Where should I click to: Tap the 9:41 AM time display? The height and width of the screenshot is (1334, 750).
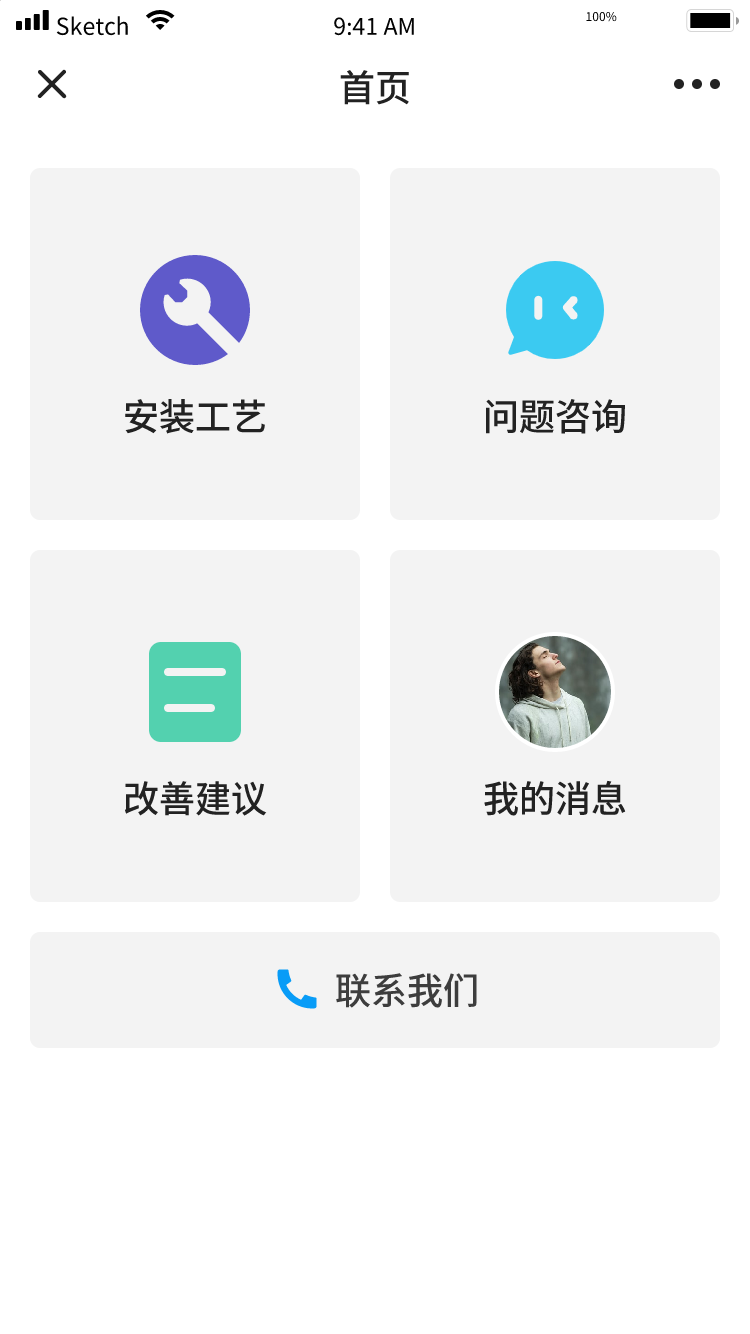tap(374, 27)
